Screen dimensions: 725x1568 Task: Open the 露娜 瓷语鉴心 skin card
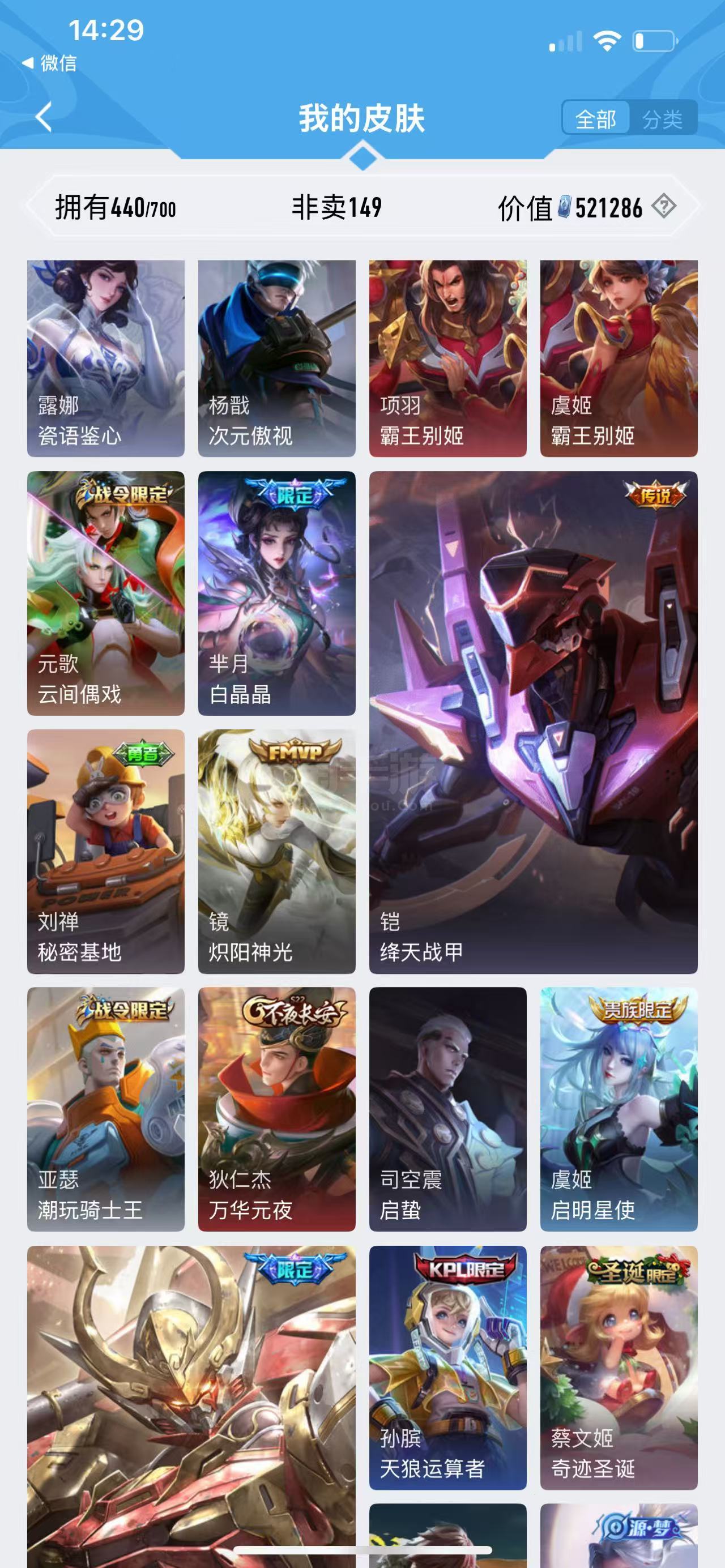pos(106,358)
